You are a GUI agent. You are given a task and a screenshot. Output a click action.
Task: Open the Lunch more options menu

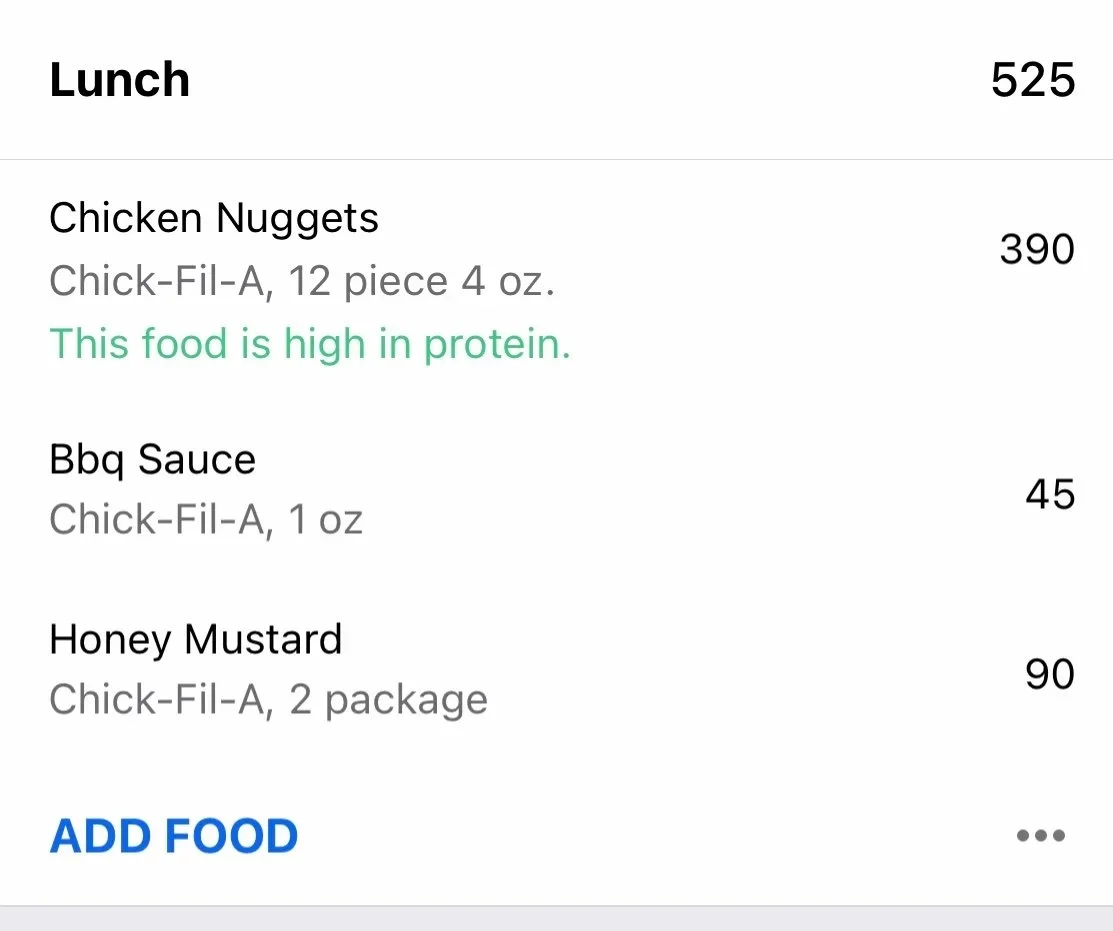pos(1040,836)
